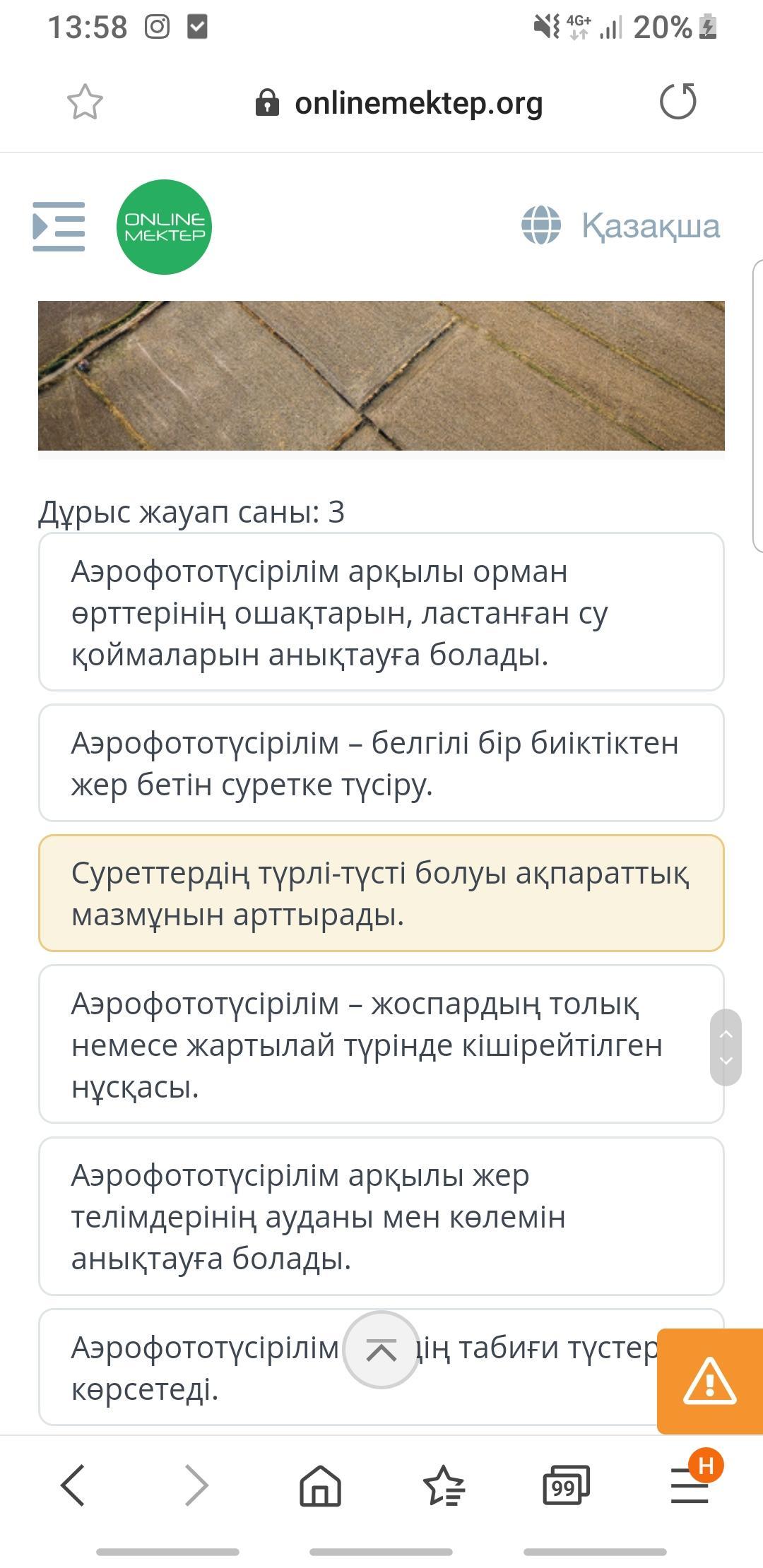The width and height of the screenshot is (763, 1568).
Task: Open the browser menu
Action: click(690, 1485)
